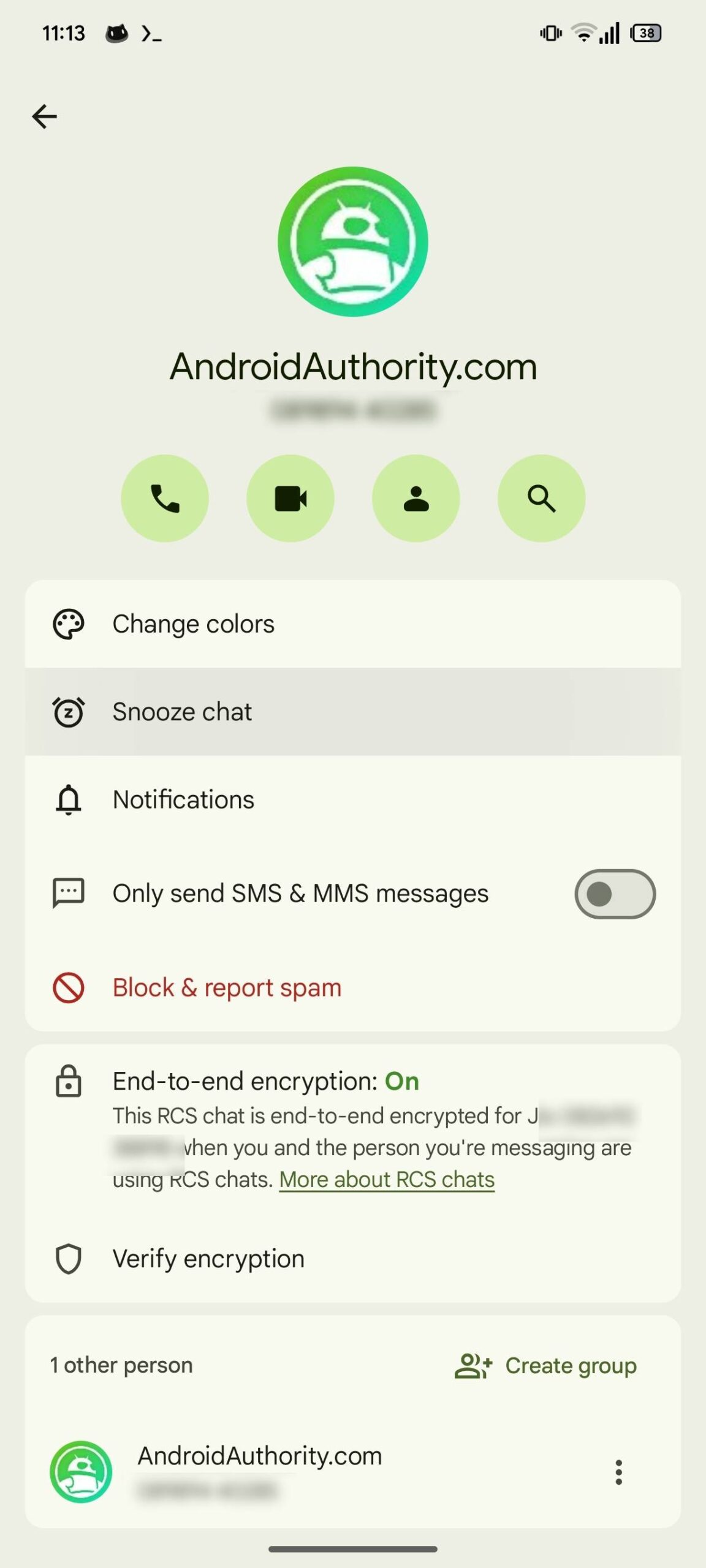Screen dimensions: 706x1568
Task: Tap Block & report spam
Action: click(353, 987)
